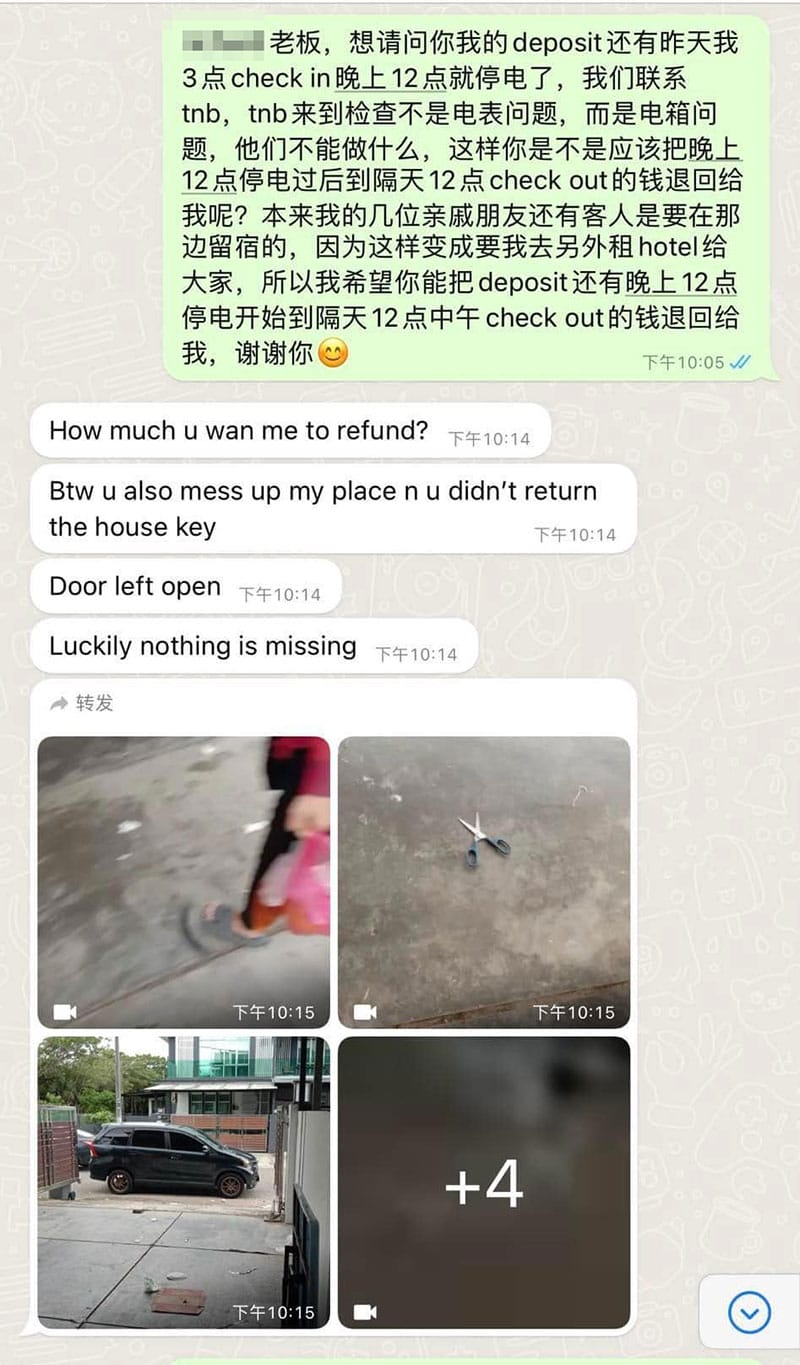Open the blurry video with pink bag

[x=184, y=882]
